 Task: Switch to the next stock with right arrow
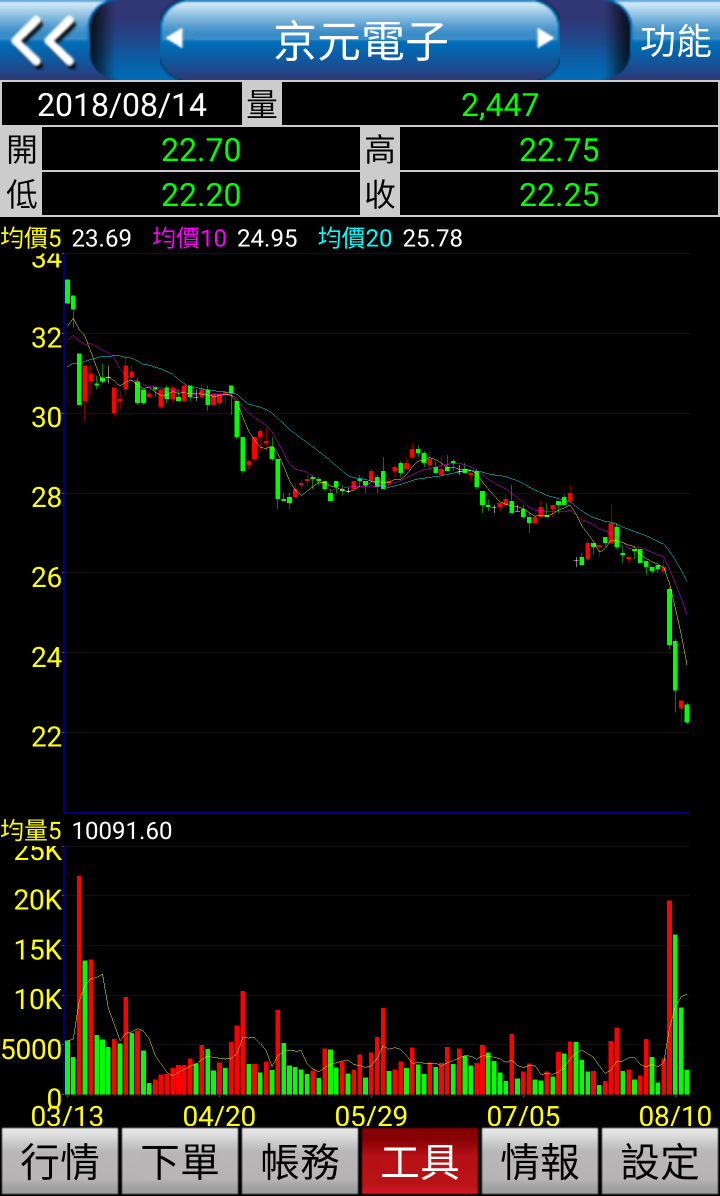[x=544, y=39]
